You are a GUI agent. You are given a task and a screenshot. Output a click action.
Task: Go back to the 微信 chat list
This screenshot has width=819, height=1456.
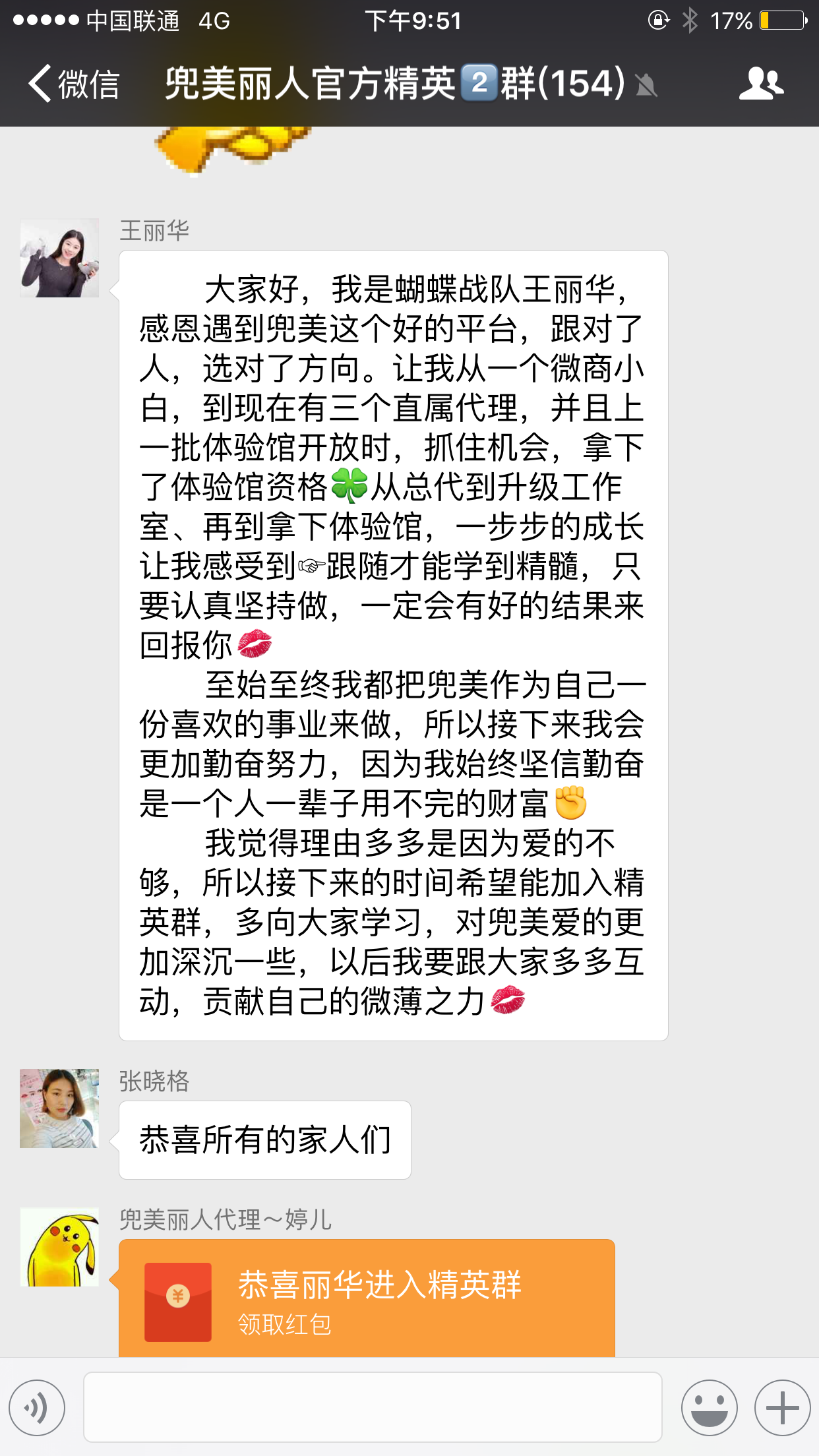73,84
